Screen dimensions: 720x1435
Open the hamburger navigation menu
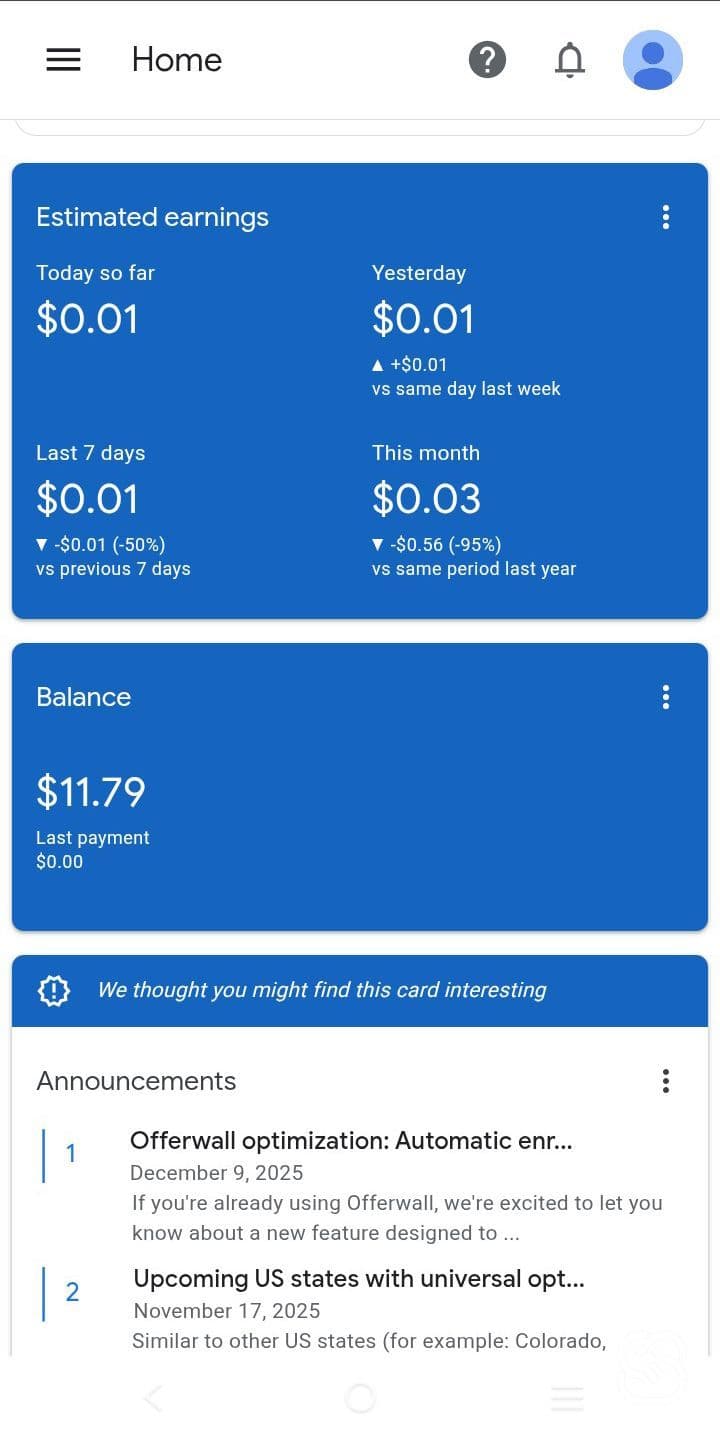click(x=63, y=60)
